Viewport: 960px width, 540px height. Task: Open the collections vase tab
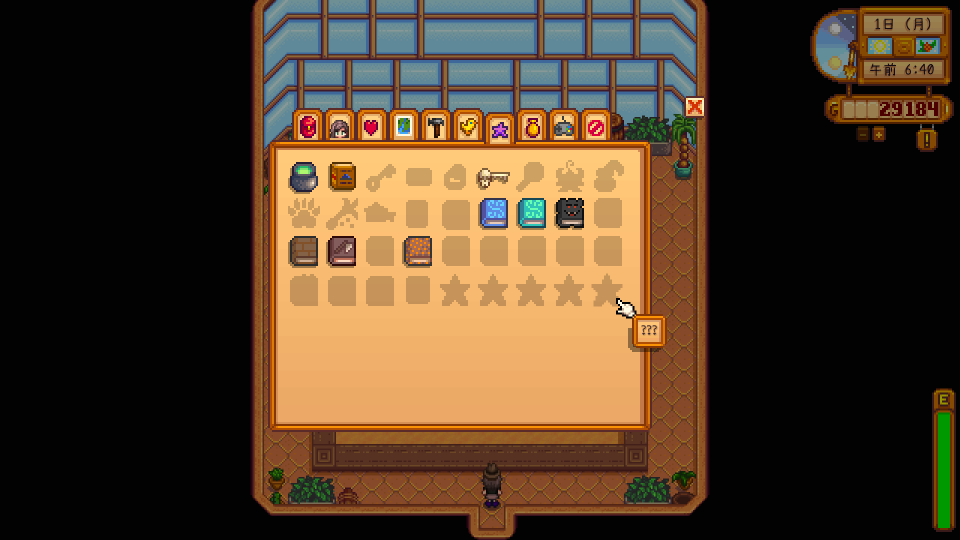tap(532, 127)
